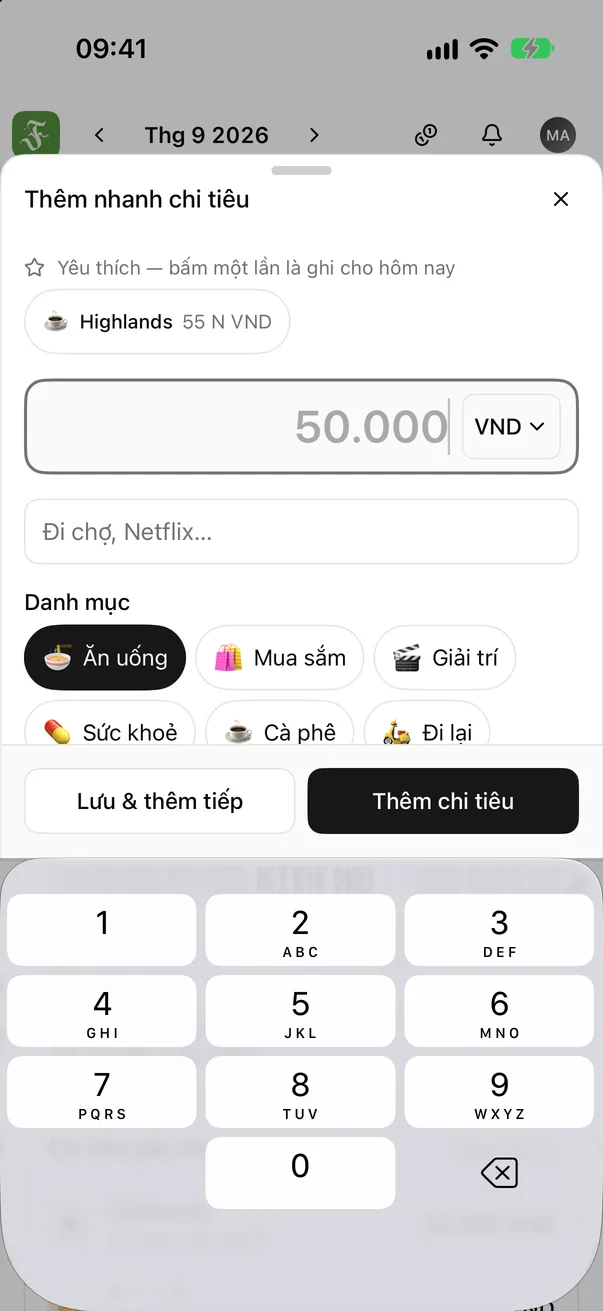This screenshot has width=603, height=1311.
Task: Choose the Mua sắm category chip
Action: (279, 658)
